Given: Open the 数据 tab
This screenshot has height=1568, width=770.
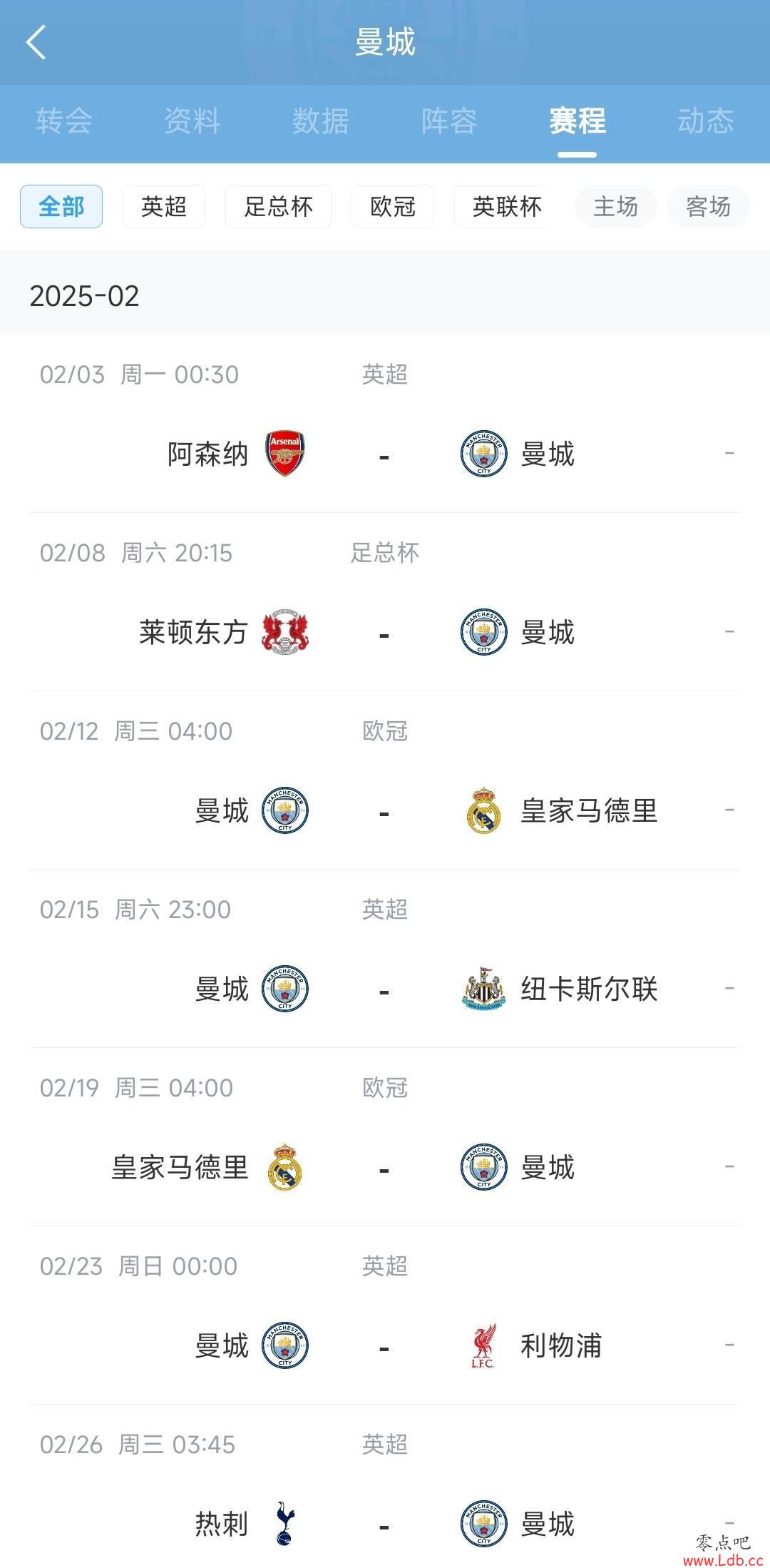Looking at the screenshot, I should point(321,121).
